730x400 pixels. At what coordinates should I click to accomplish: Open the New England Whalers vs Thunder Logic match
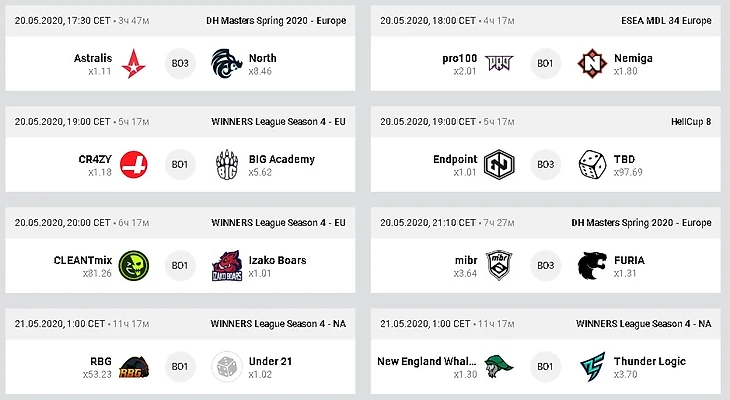545,366
